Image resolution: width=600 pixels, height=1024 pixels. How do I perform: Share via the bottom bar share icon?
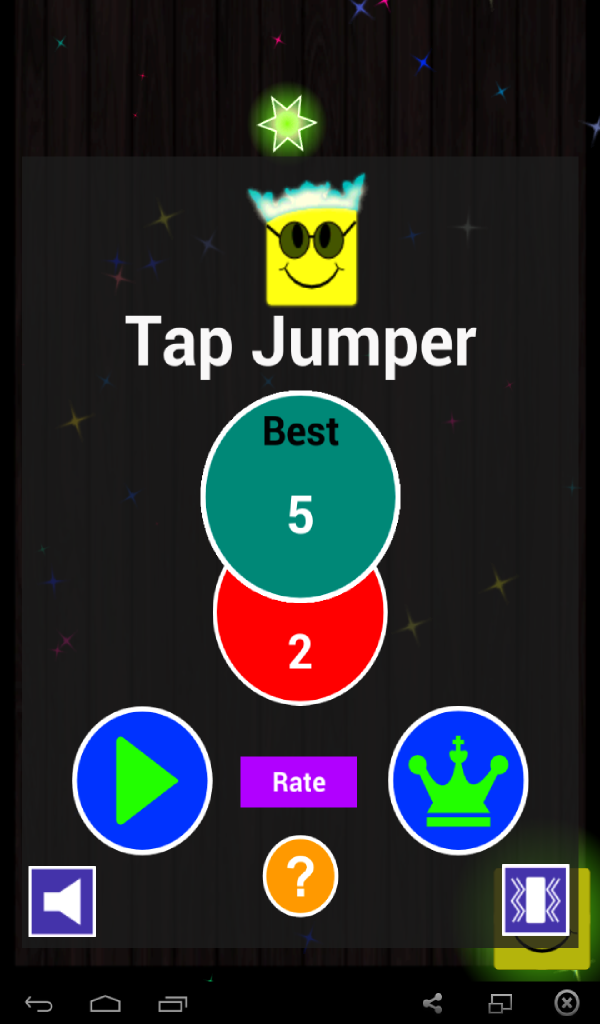pyautogui.click(x=432, y=1002)
